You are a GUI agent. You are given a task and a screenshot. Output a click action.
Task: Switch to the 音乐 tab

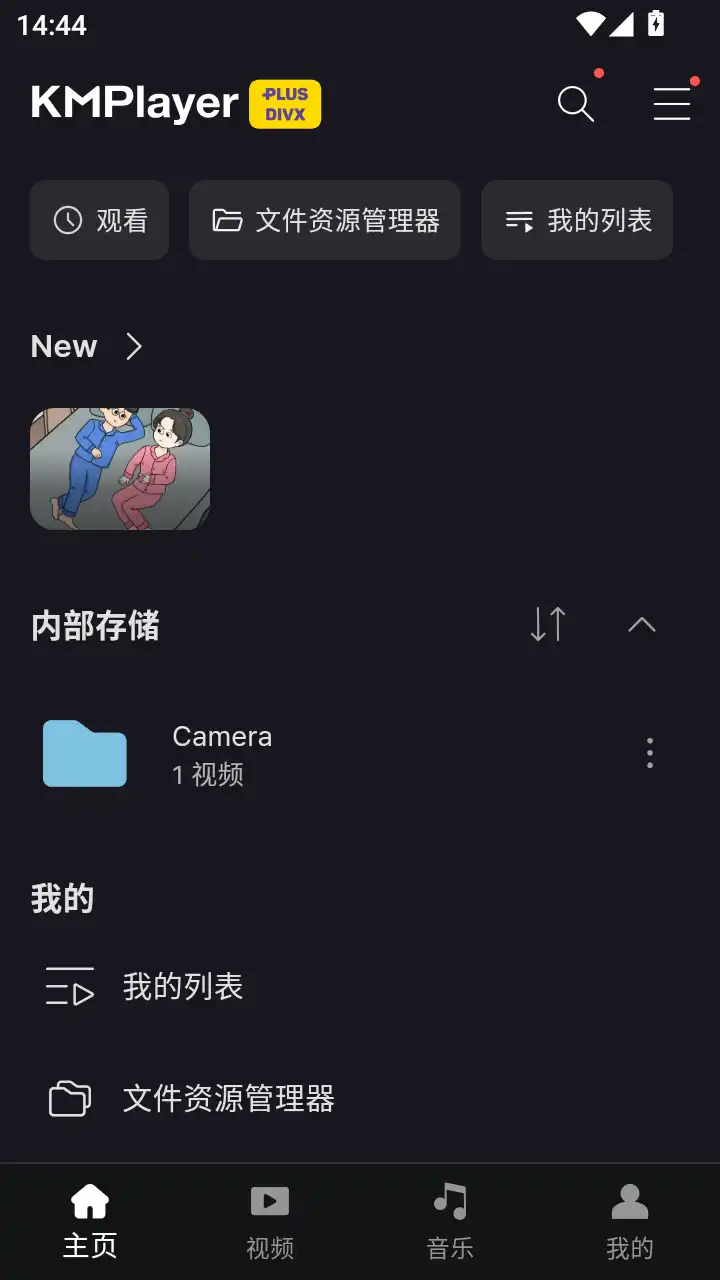tap(449, 1220)
